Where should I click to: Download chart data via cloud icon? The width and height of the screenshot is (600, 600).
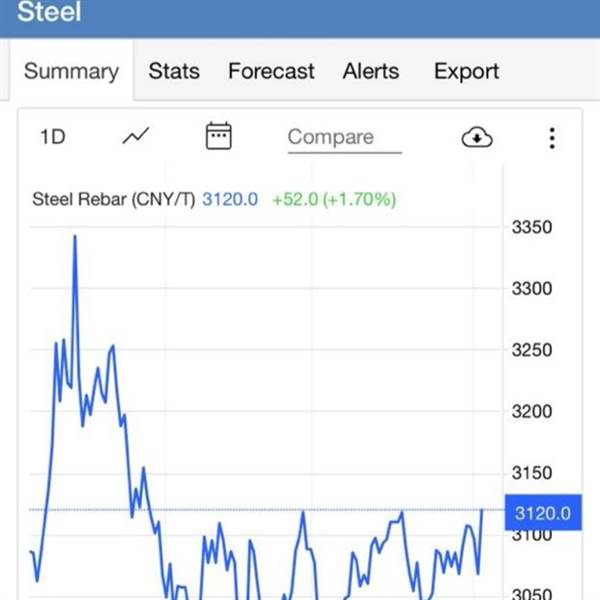click(x=477, y=137)
